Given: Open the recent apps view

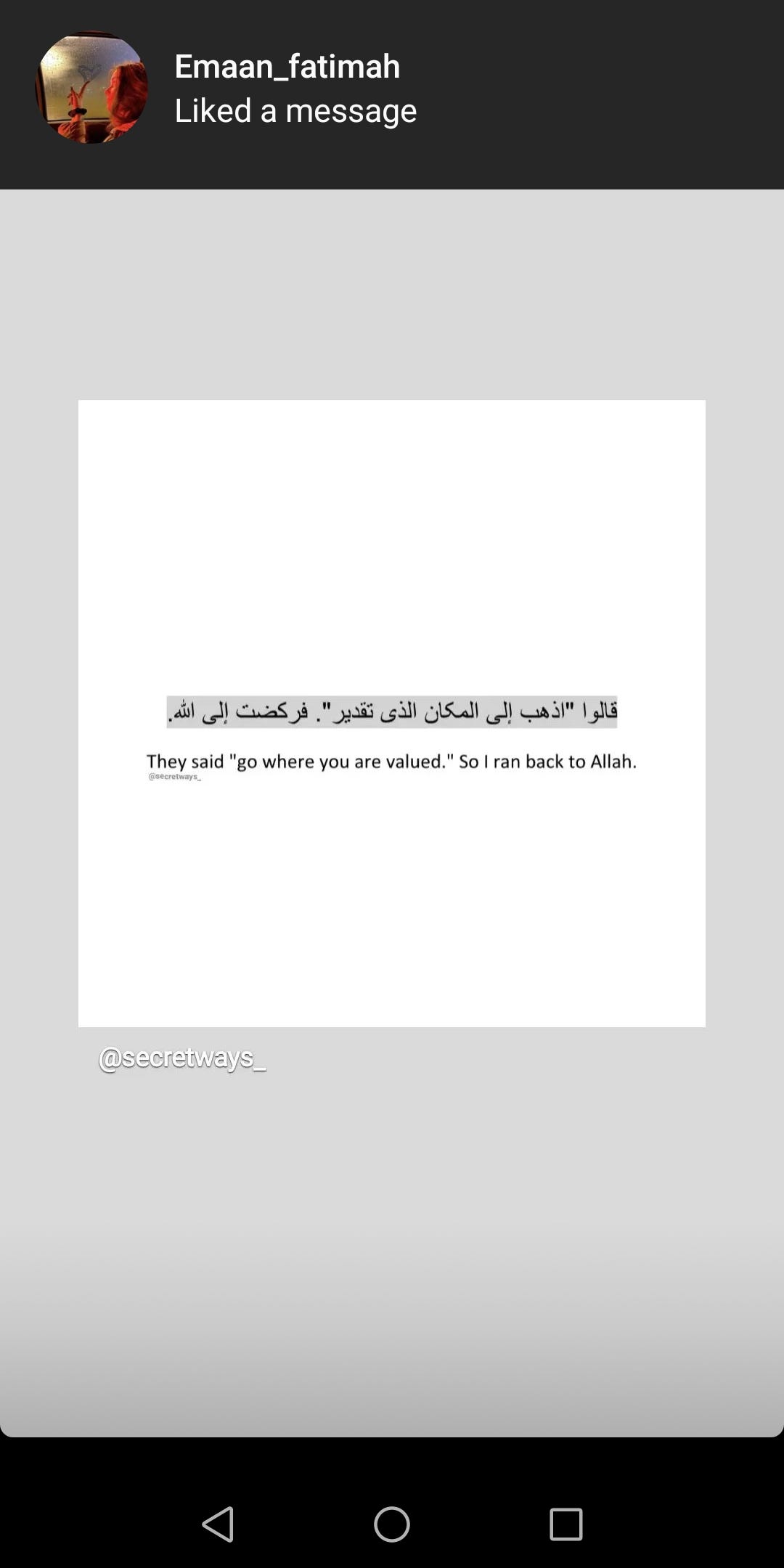Looking at the screenshot, I should click(566, 1524).
